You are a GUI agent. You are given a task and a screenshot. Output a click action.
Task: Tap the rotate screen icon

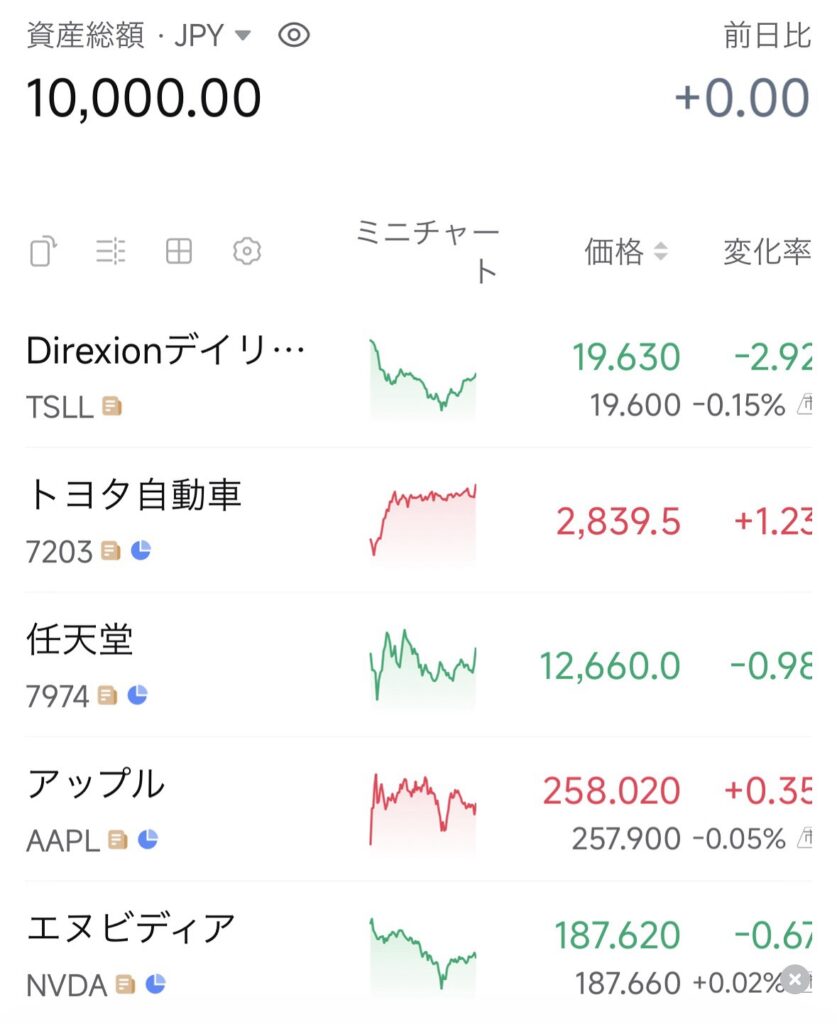coord(43,252)
